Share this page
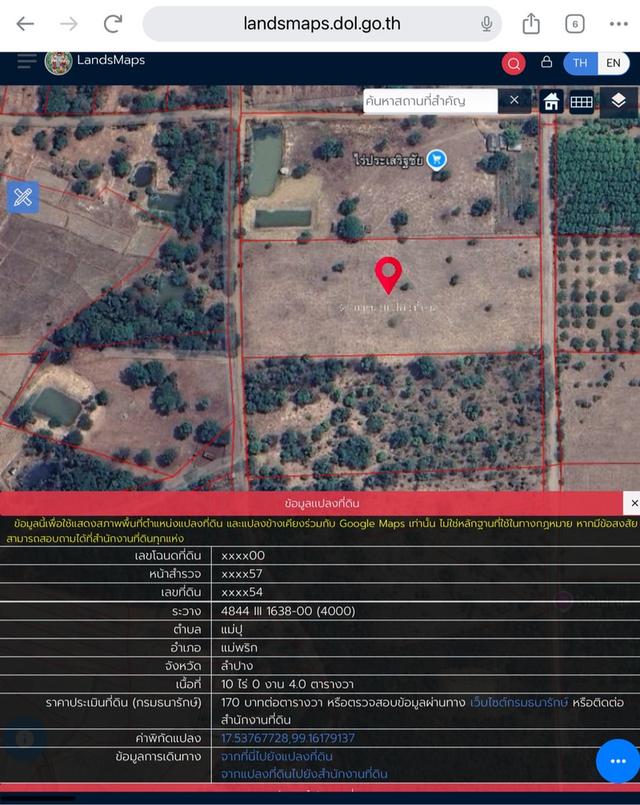This screenshot has width=640, height=805. click(x=531, y=23)
